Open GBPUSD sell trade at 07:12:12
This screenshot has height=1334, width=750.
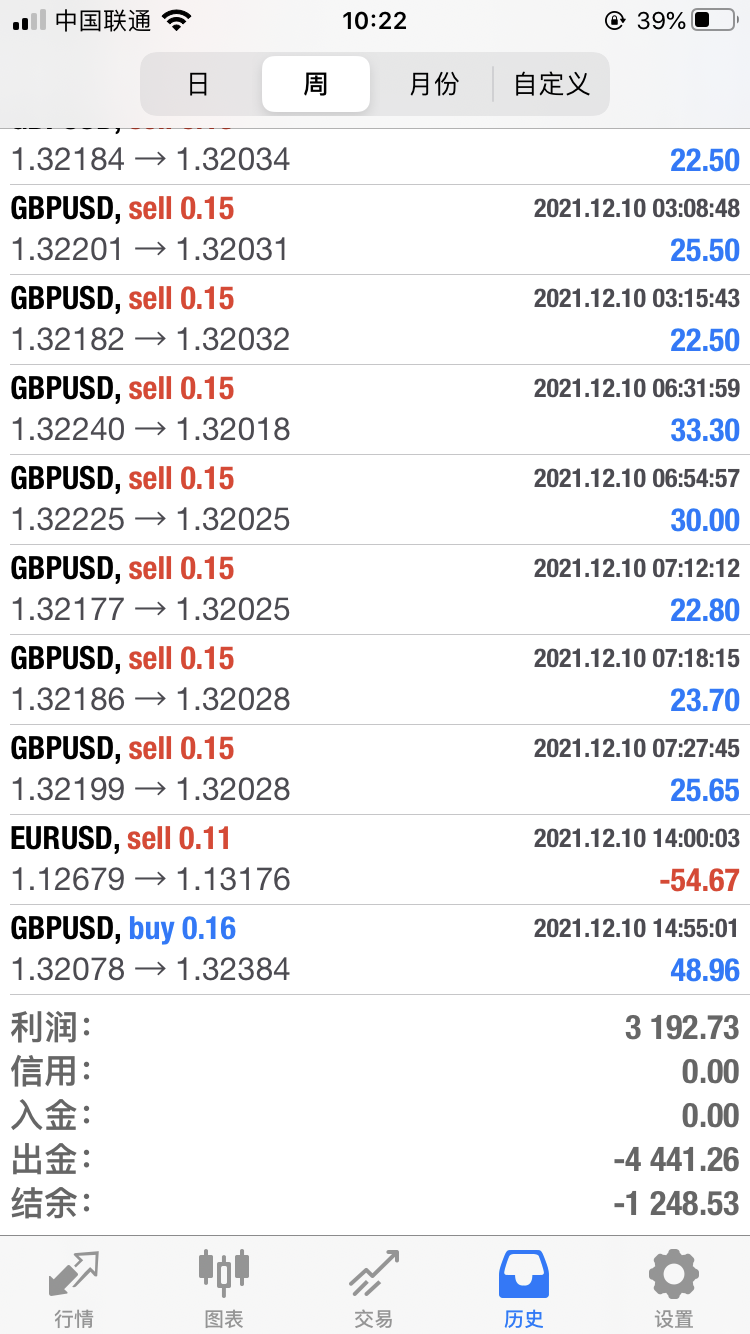pyautogui.click(x=375, y=590)
